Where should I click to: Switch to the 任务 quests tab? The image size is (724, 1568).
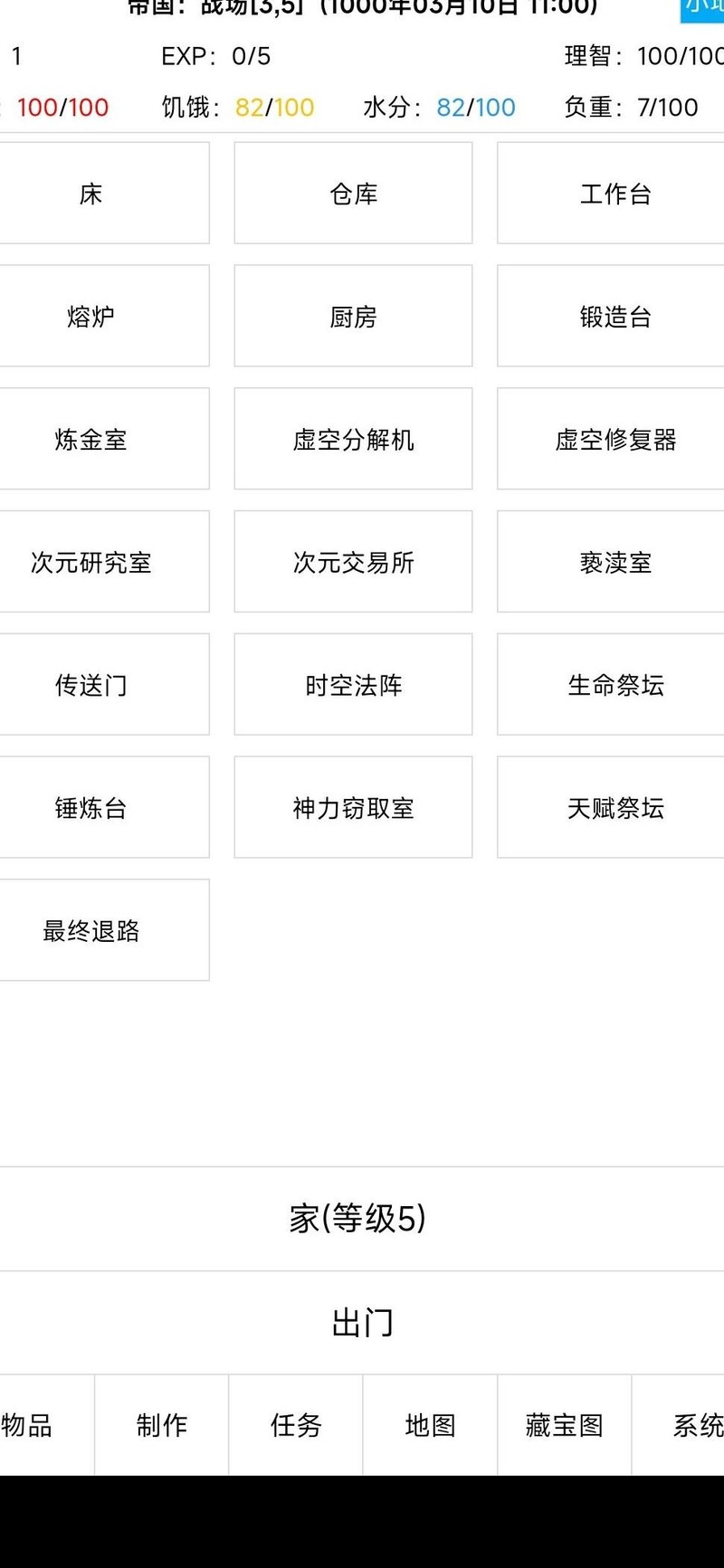(296, 1425)
